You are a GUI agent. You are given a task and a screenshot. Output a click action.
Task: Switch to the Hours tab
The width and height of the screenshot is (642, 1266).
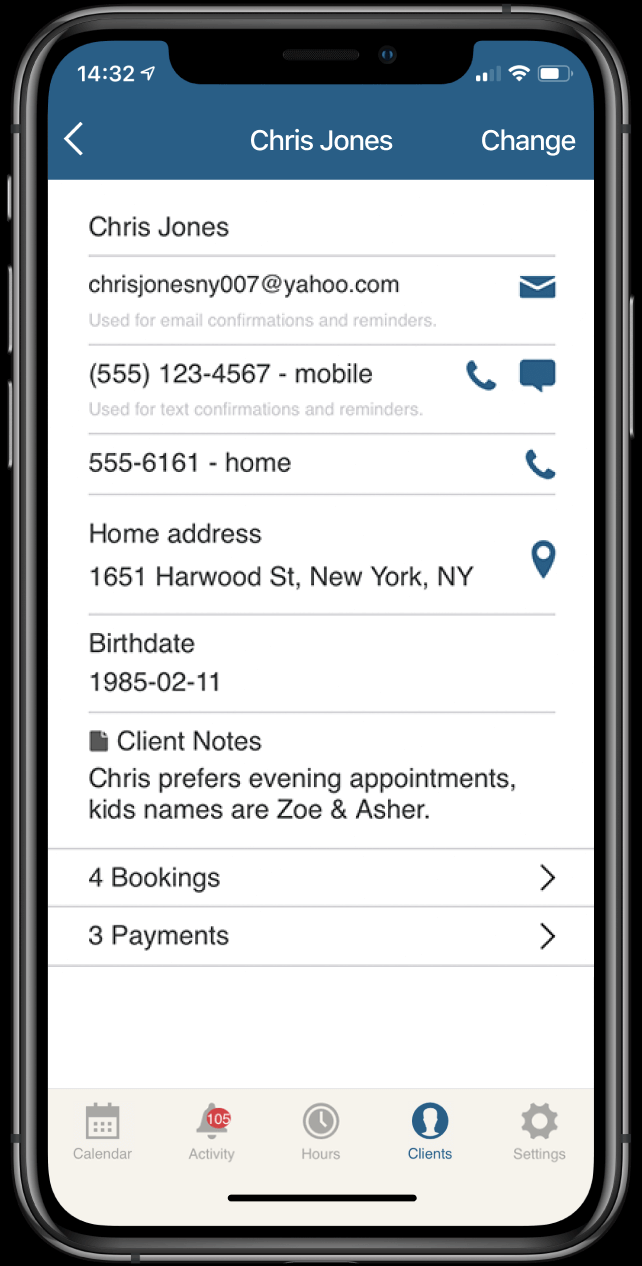321,1132
